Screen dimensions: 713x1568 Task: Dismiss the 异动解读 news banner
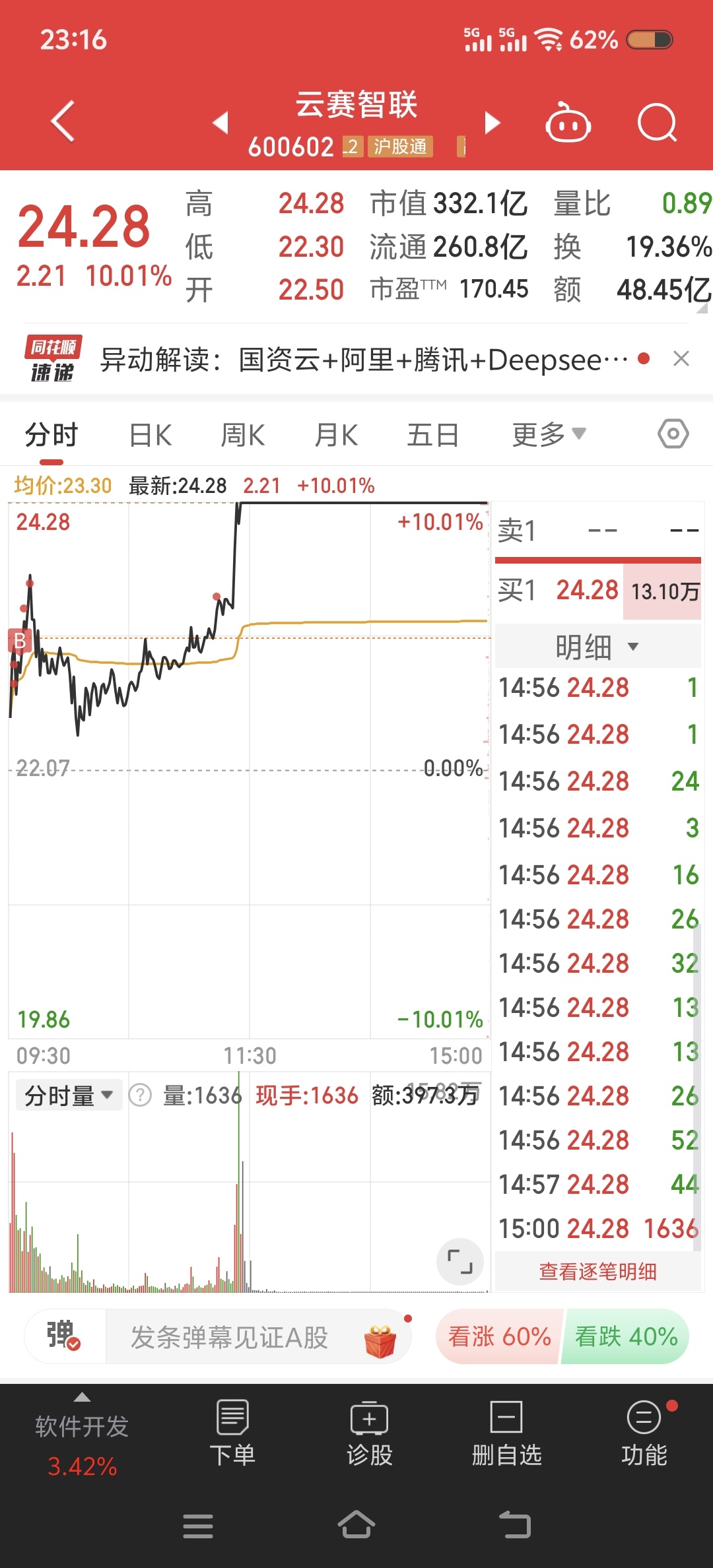pos(681,359)
